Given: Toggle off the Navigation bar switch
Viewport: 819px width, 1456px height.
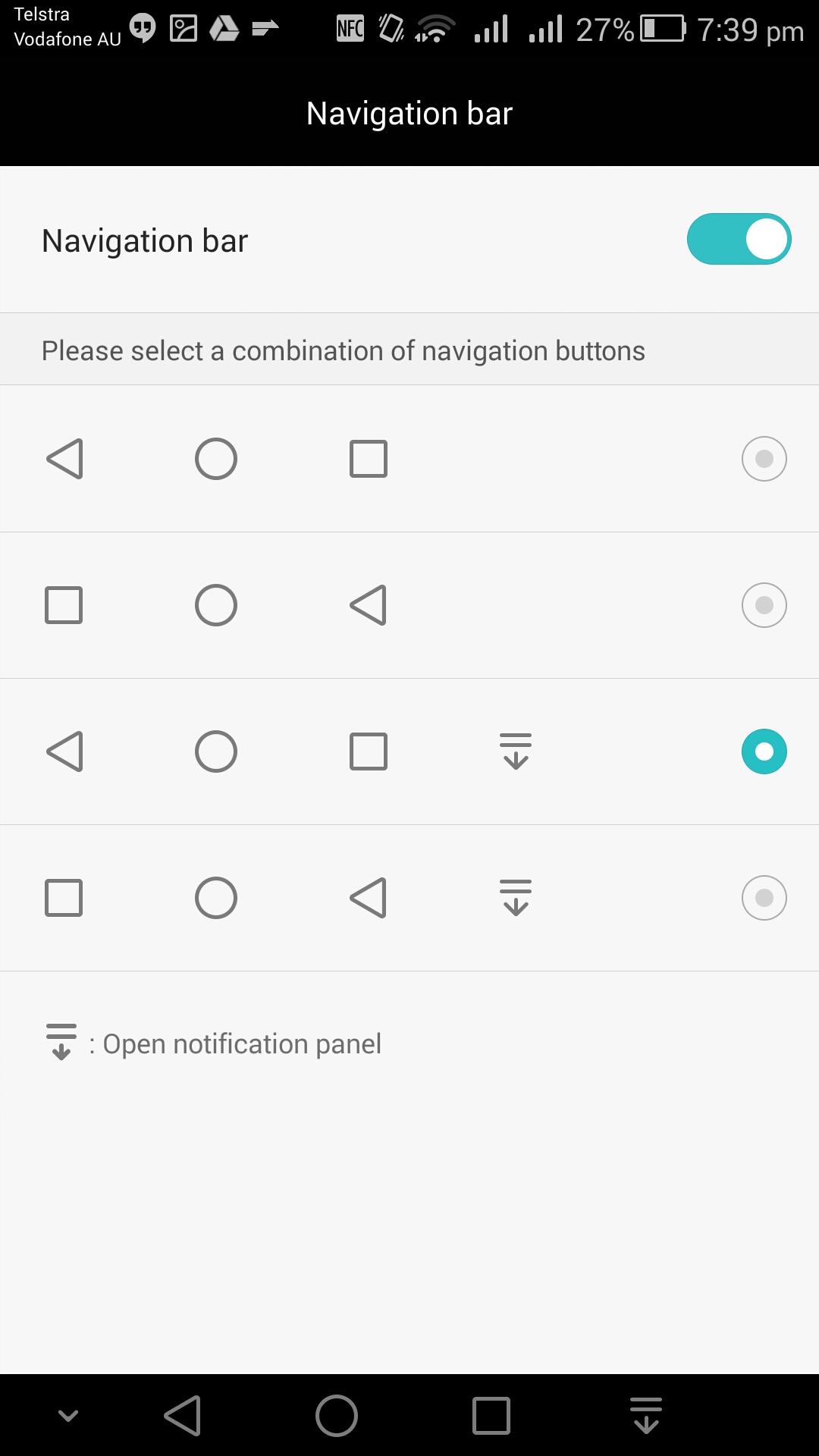Looking at the screenshot, I should click(x=739, y=239).
